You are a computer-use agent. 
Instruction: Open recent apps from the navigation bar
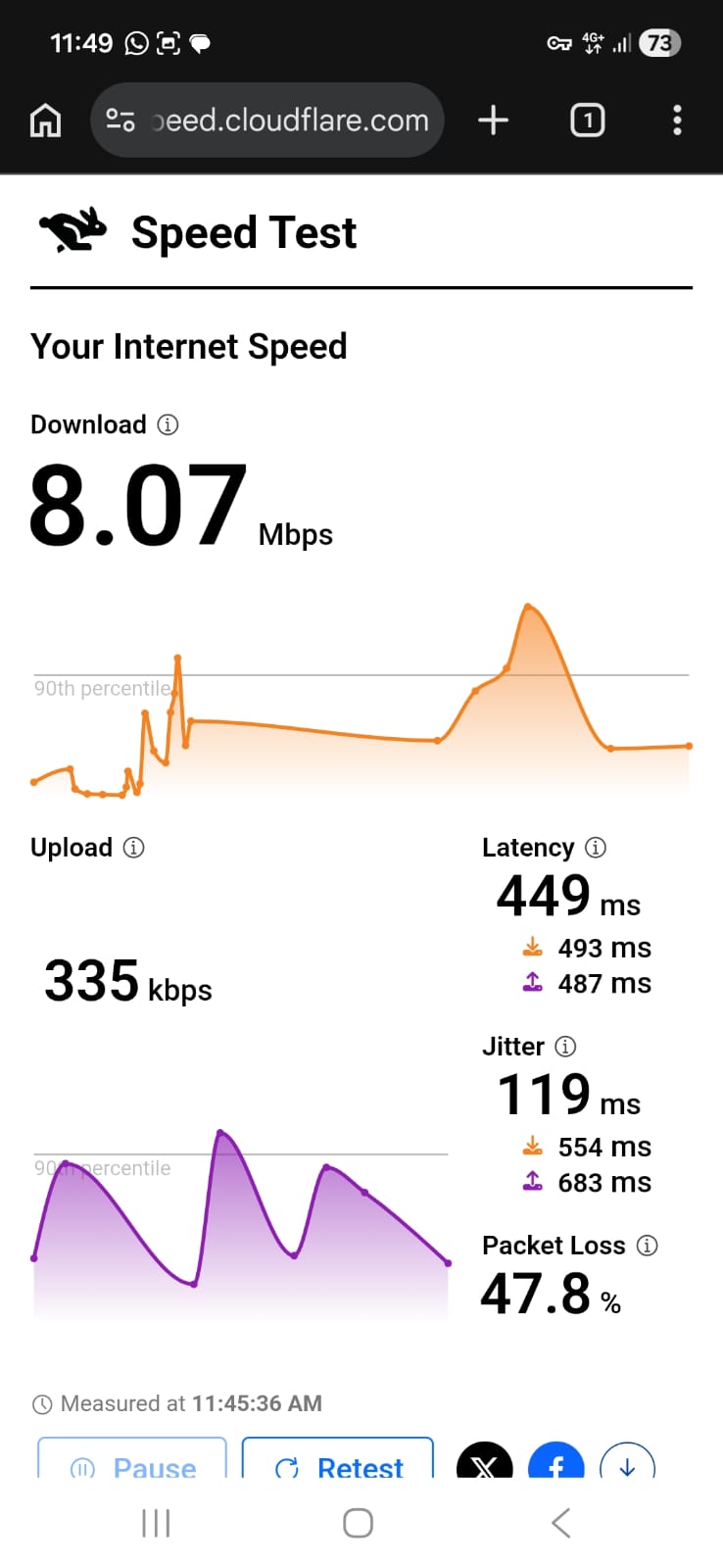point(155,1523)
